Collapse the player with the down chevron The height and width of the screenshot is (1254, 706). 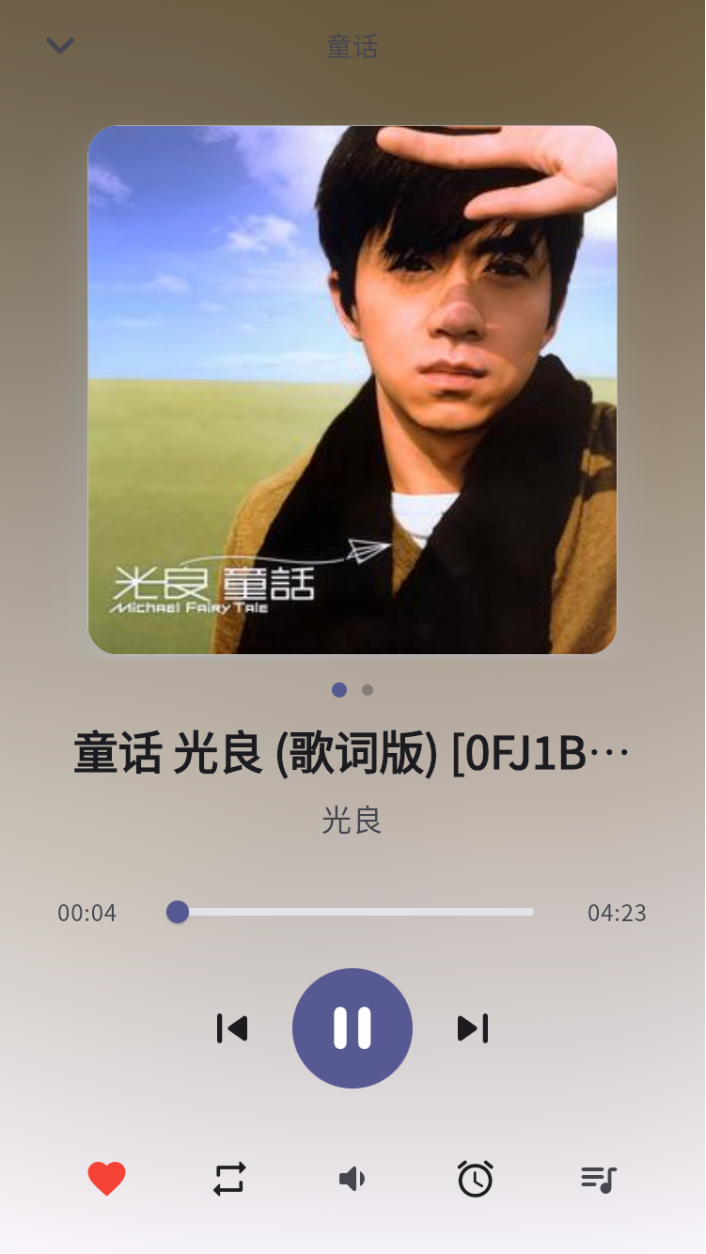click(x=61, y=46)
